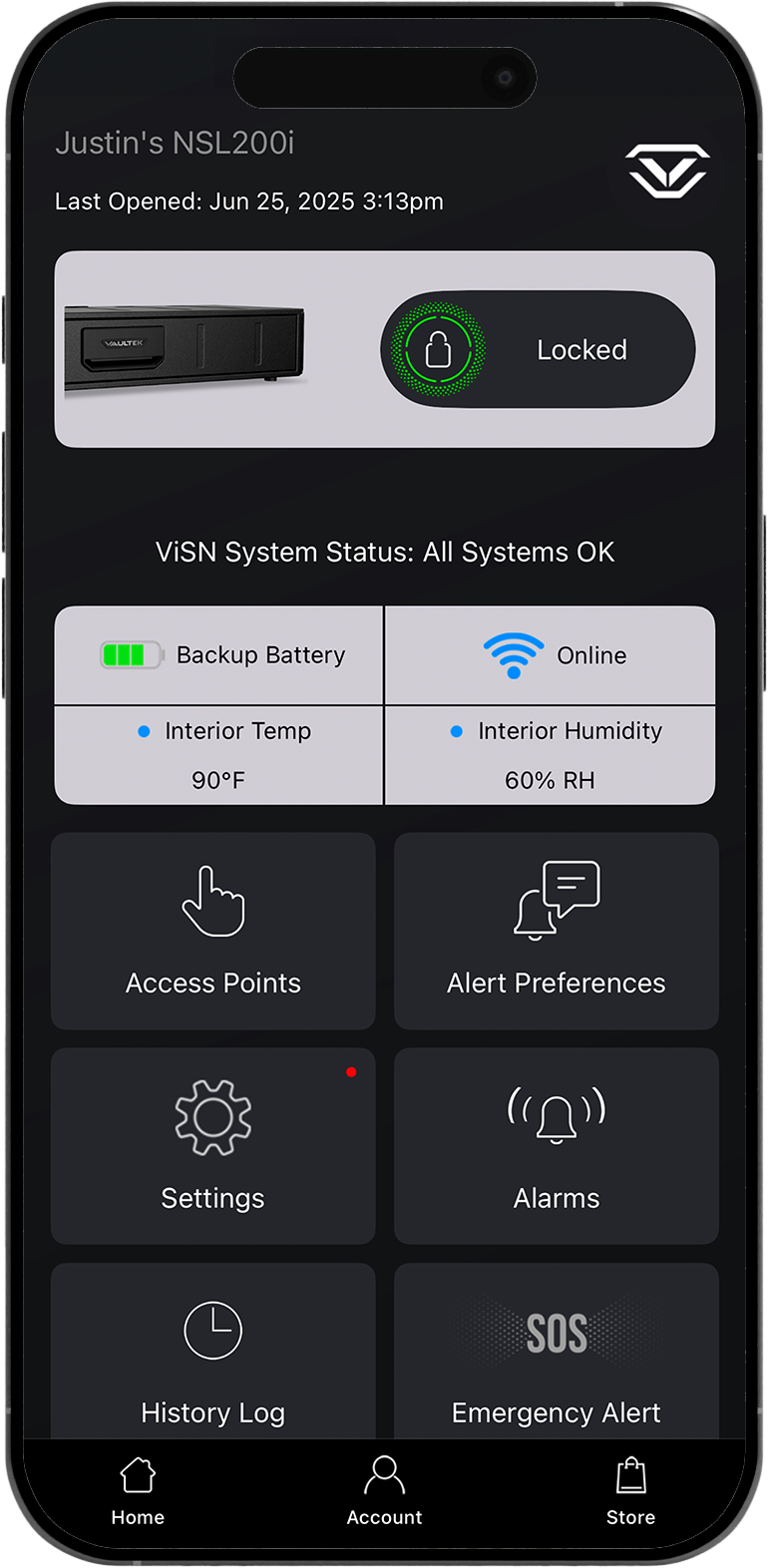View the History Log

(213, 1352)
